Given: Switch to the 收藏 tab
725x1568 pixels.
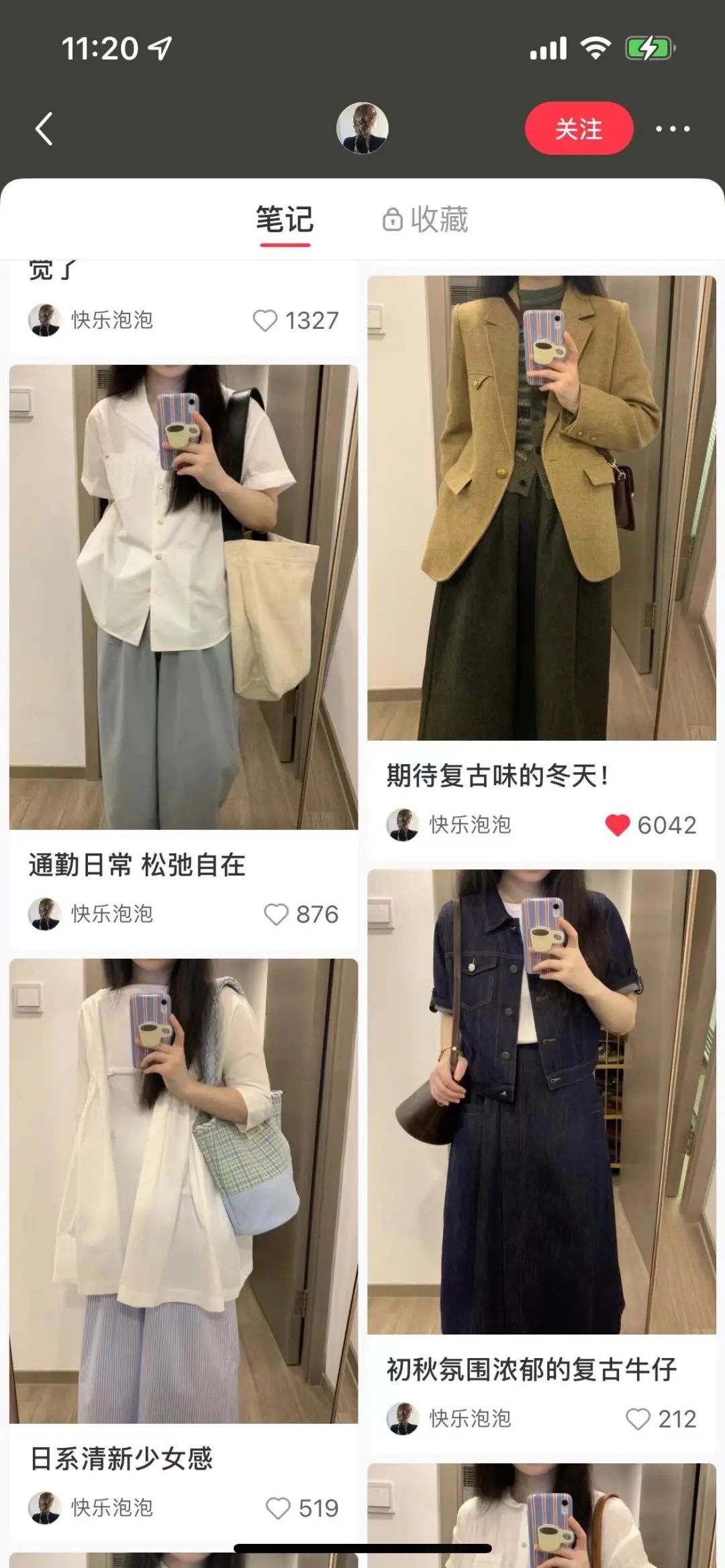Looking at the screenshot, I should coord(425,219).
